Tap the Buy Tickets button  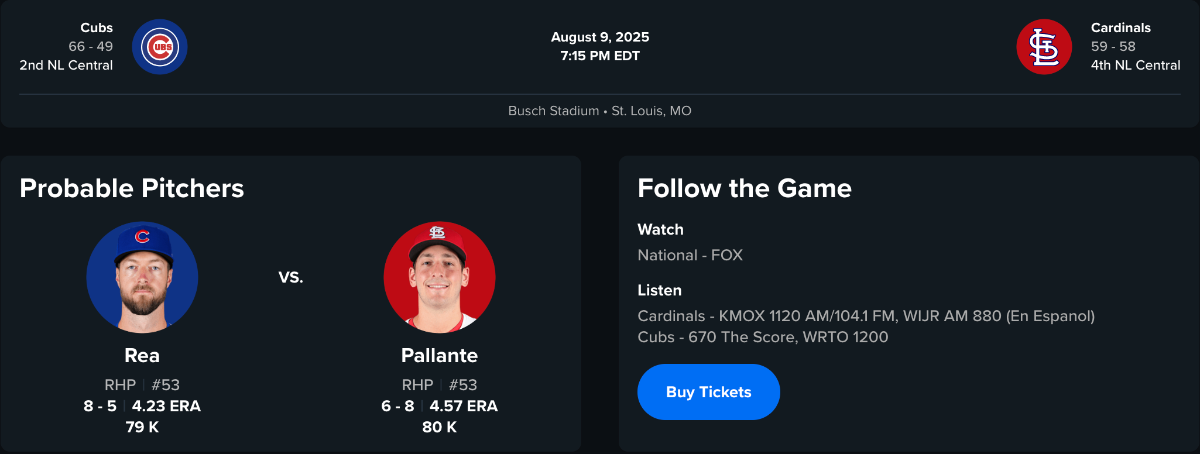[708, 392]
